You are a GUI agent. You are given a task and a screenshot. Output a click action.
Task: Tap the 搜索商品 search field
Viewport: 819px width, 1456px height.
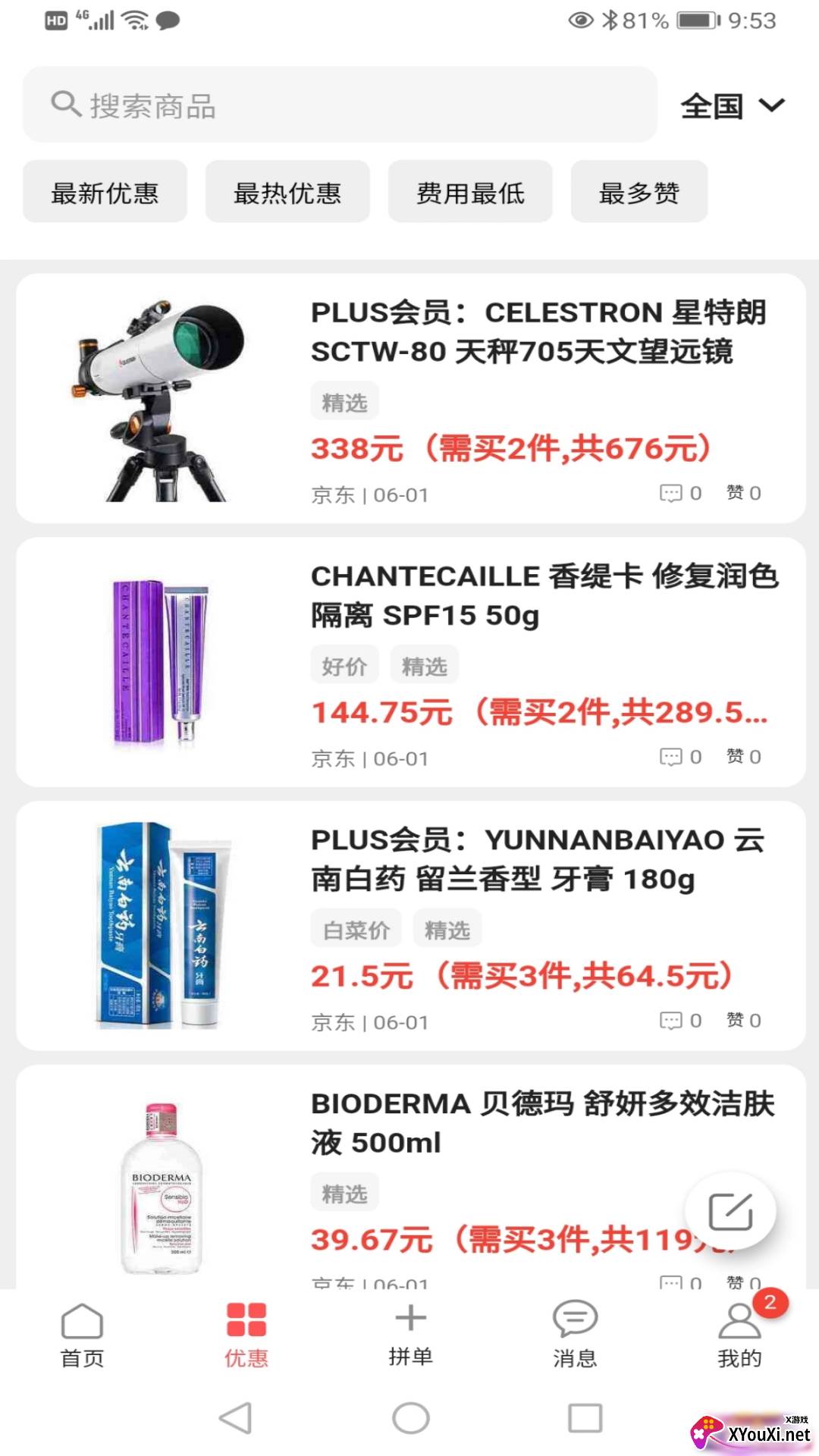coord(340,105)
